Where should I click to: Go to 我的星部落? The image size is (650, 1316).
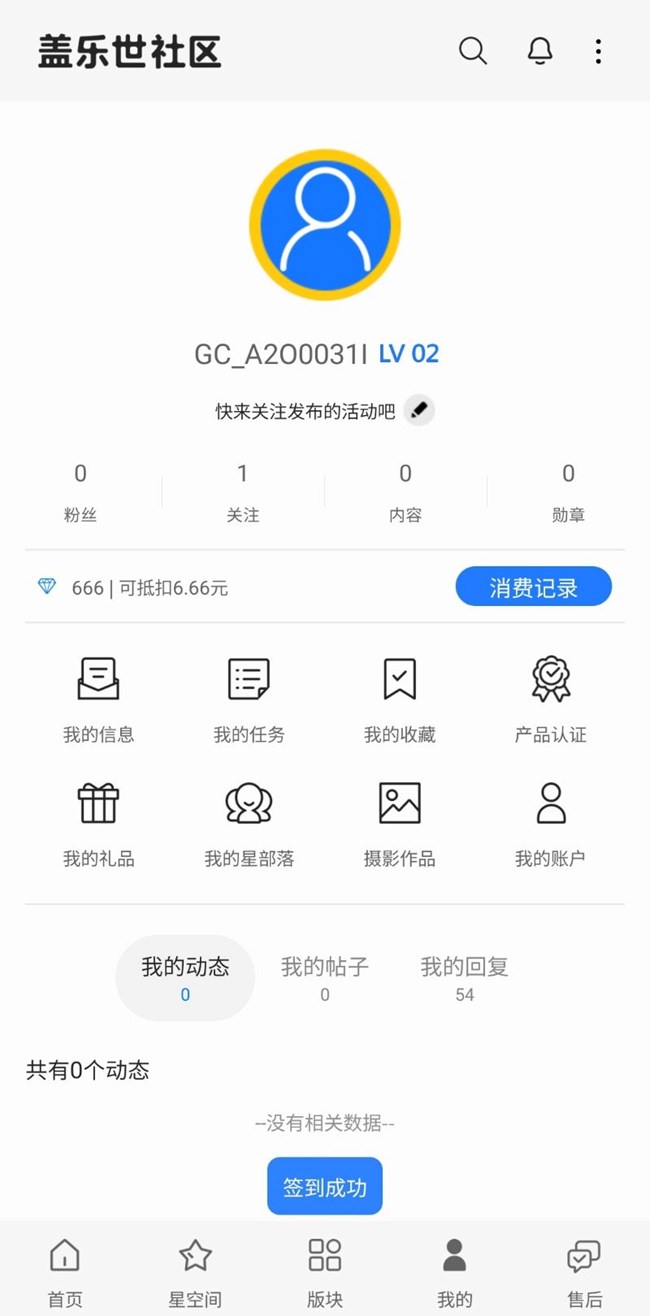point(249,823)
